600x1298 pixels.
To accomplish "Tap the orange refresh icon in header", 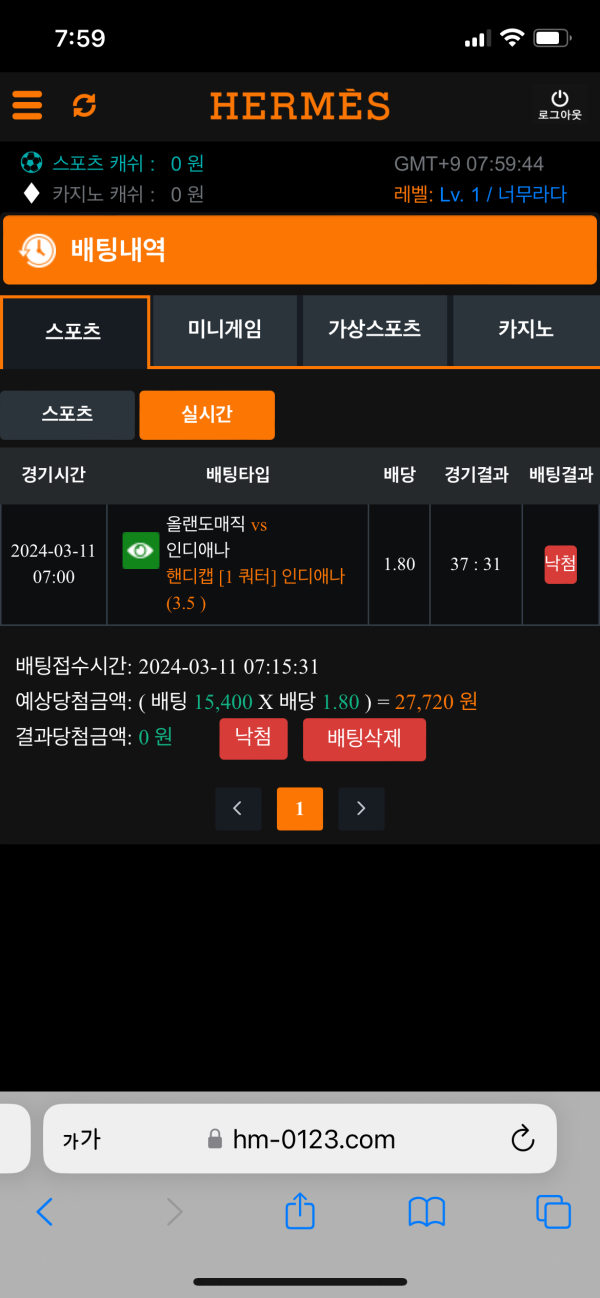I will pyautogui.click(x=85, y=105).
